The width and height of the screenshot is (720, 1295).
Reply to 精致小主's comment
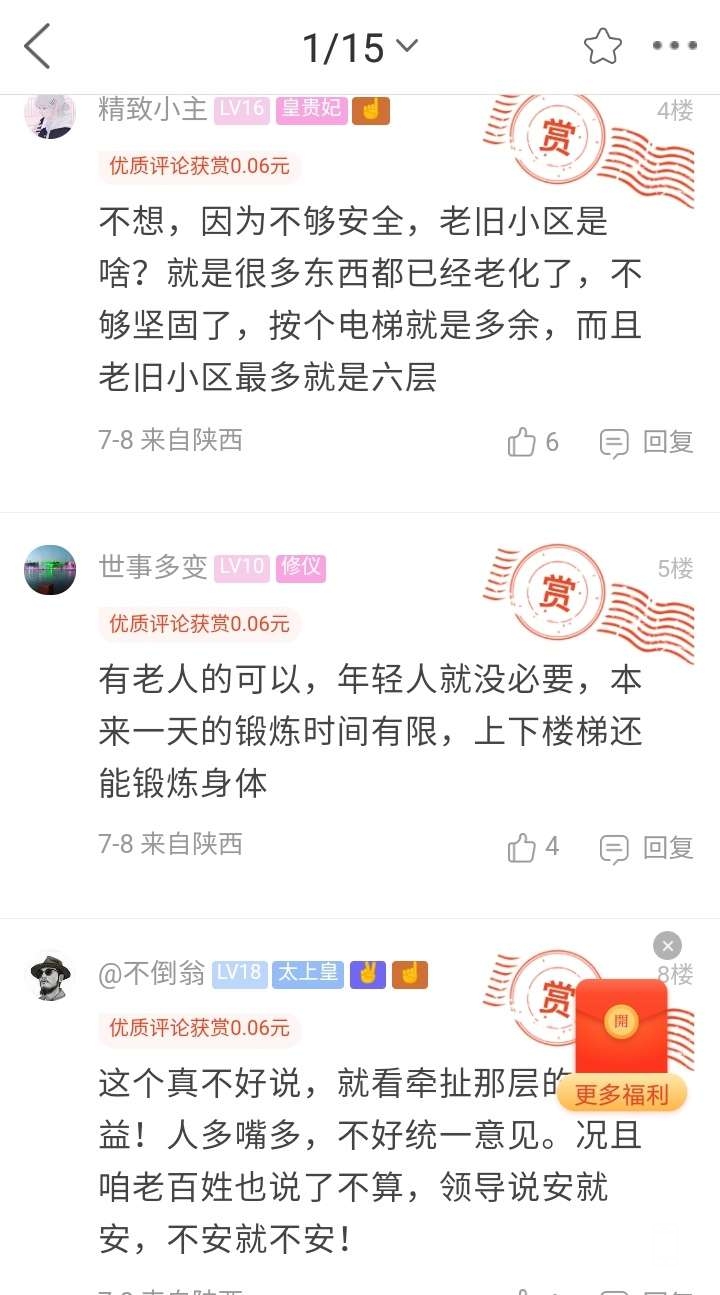point(647,442)
